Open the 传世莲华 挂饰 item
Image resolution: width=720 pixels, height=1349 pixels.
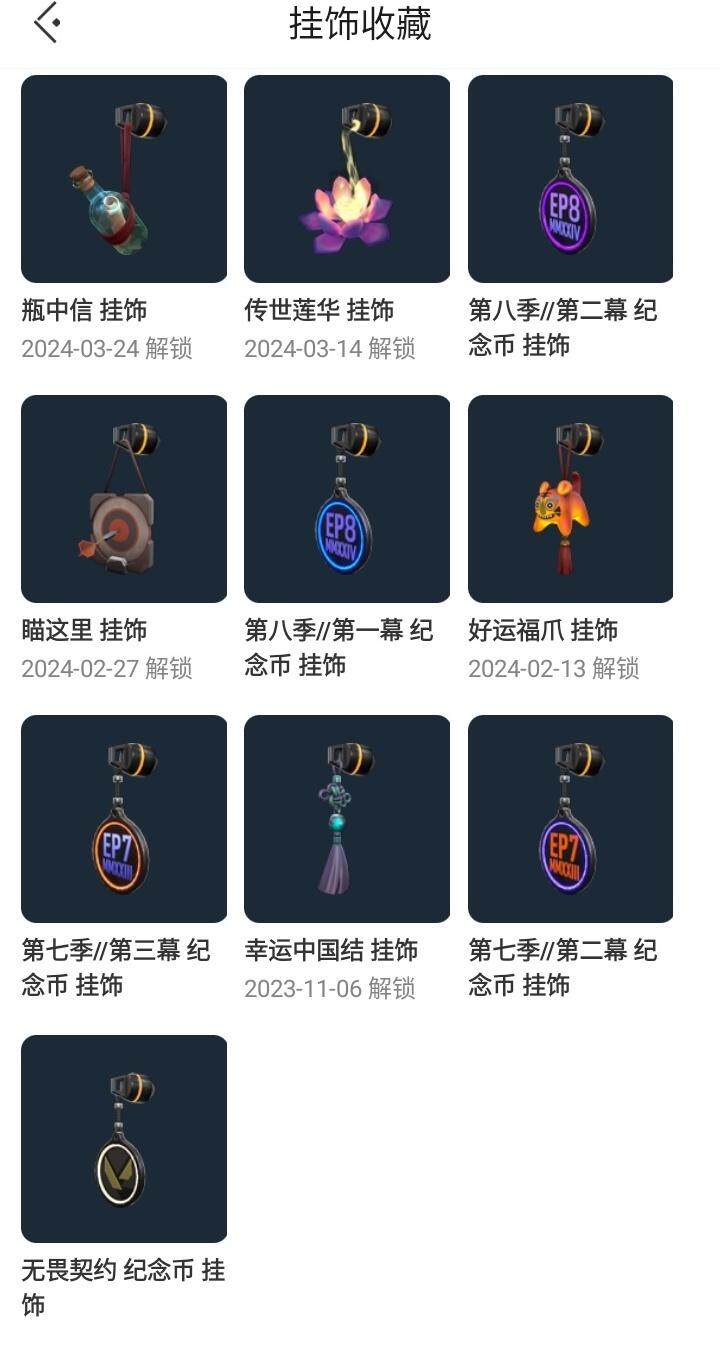347,179
